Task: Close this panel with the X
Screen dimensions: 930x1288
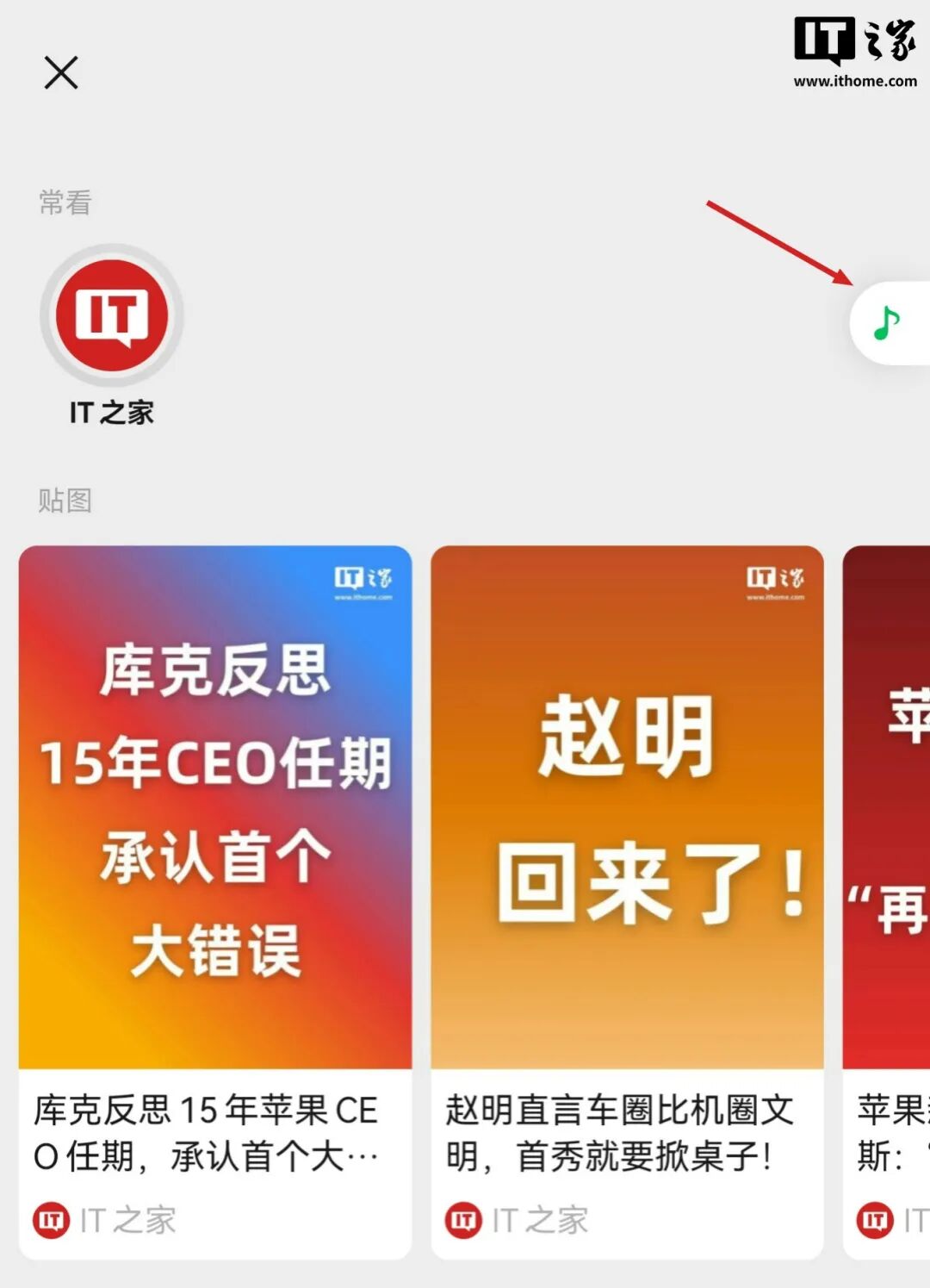Action: pyautogui.click(x=61, y=73)
